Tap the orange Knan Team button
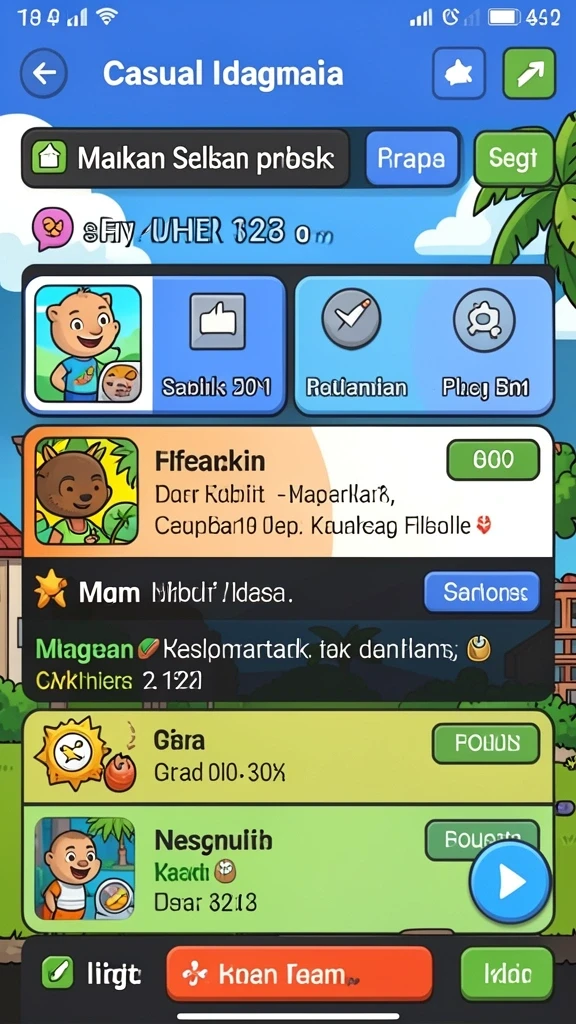Viewport: 576px width, 1024px height. pyautogui.click(x=299, y=974)
